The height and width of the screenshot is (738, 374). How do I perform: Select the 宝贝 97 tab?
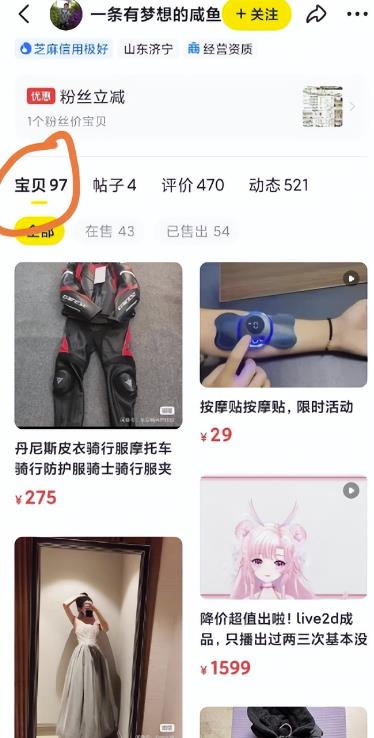41,185
